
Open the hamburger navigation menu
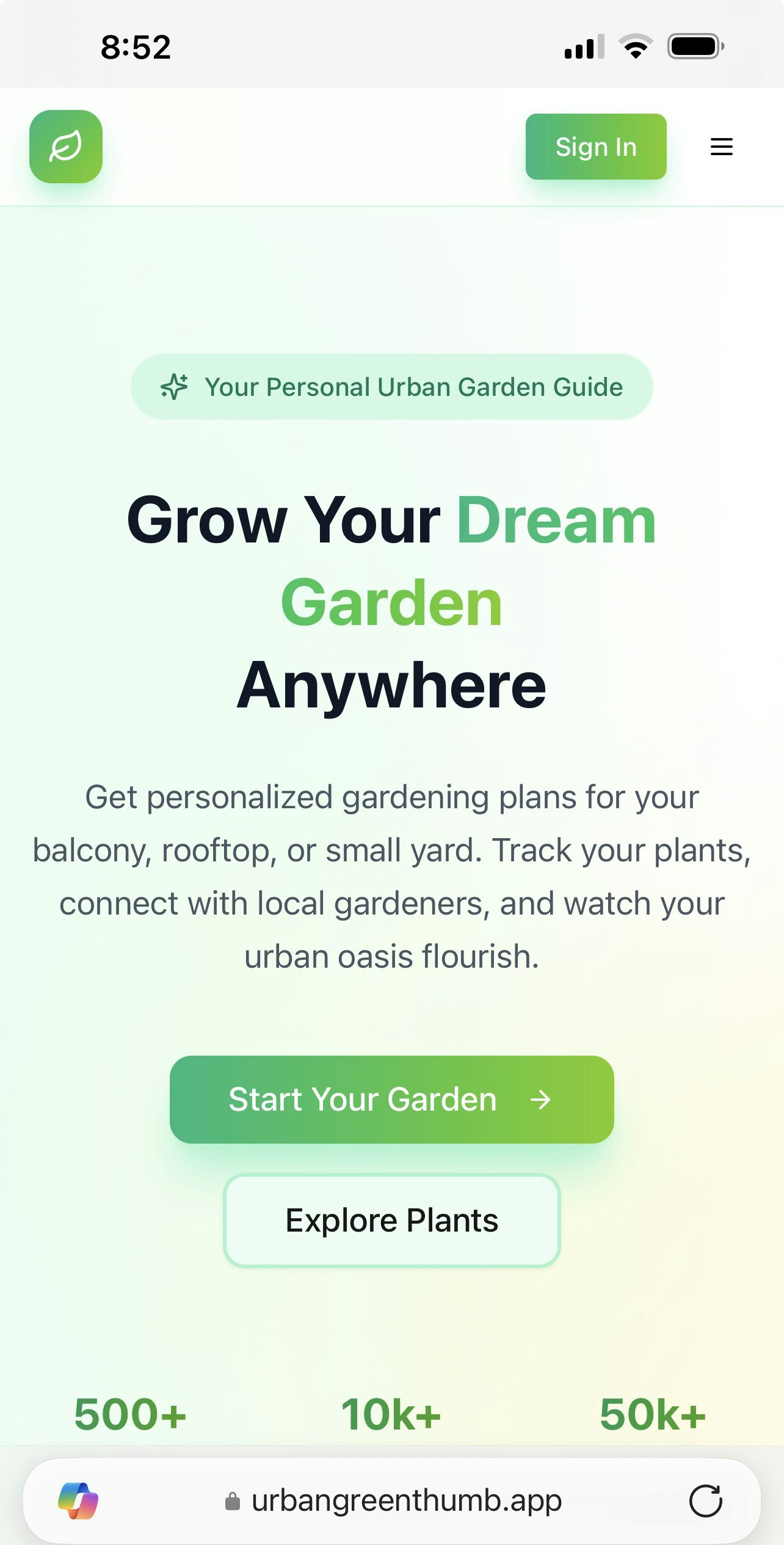(720, 147)
